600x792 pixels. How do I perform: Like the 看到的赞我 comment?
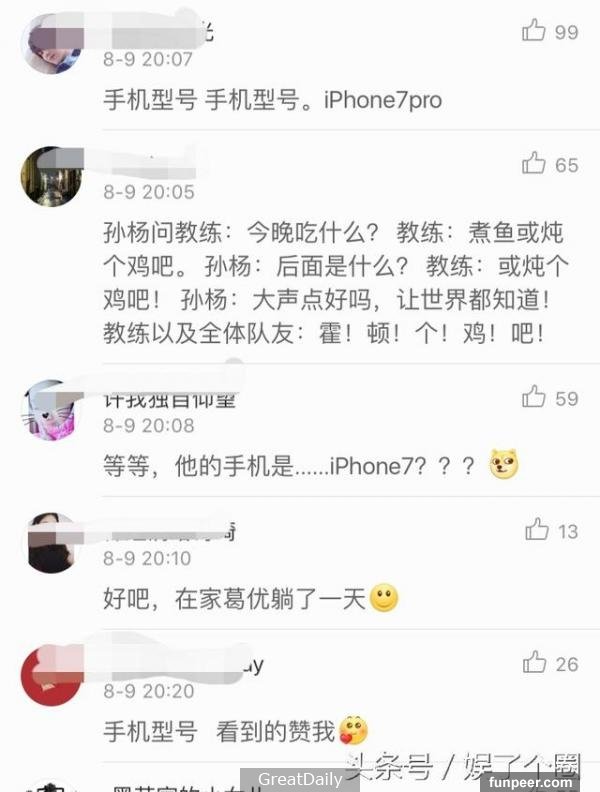click(x=535, y=662)
